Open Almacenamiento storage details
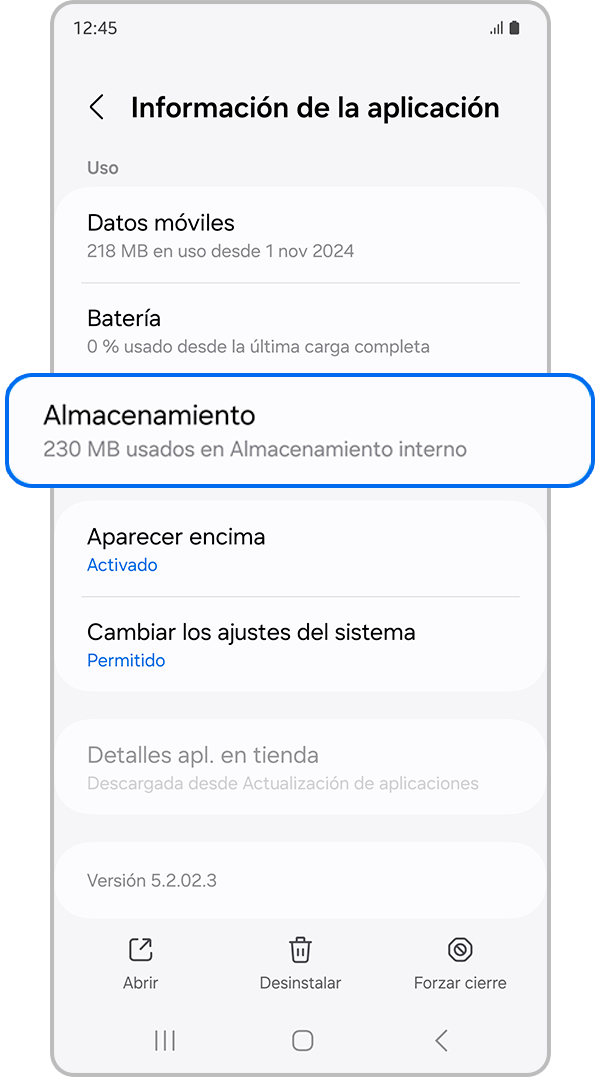 pyautogui.click(x=300, y=431)
